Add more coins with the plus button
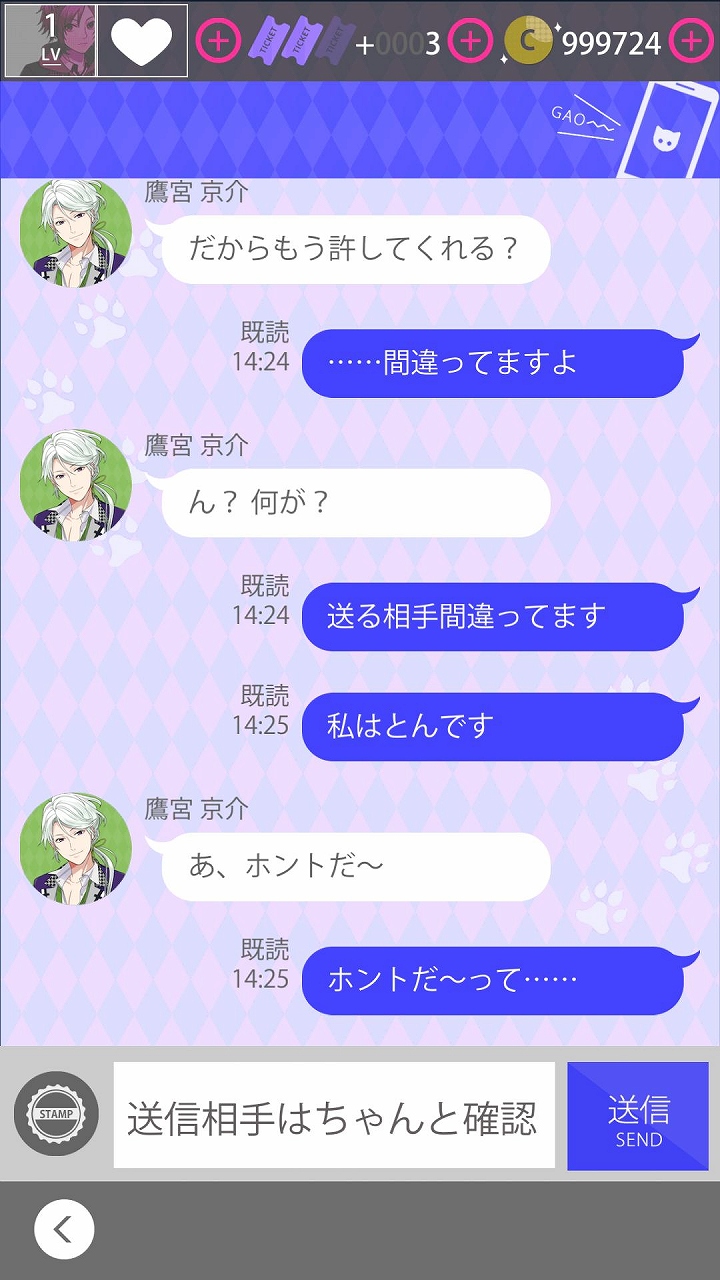Viewport: 720px width, 1280px height. (x=691, y=41)
